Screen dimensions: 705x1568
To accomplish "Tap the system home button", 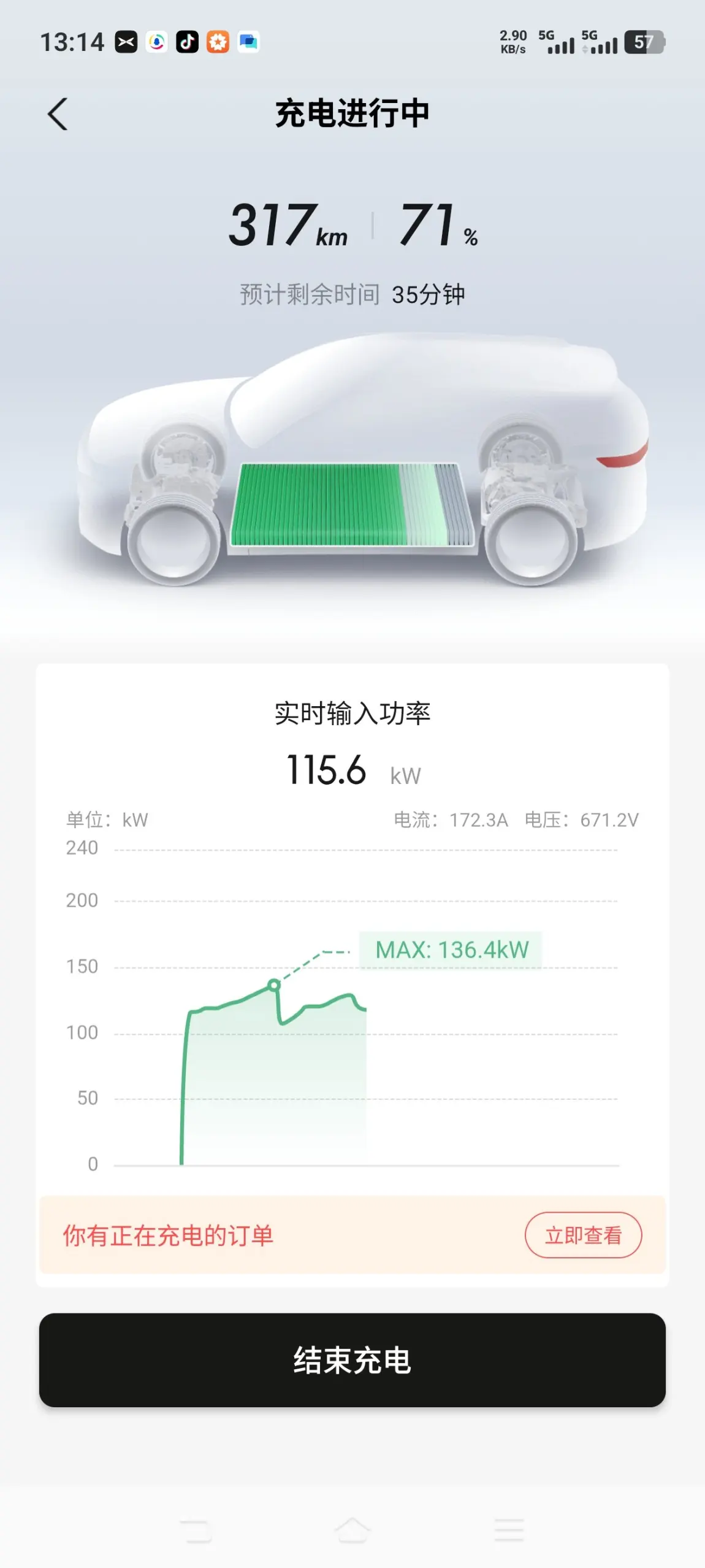I will pos(352,1530).
